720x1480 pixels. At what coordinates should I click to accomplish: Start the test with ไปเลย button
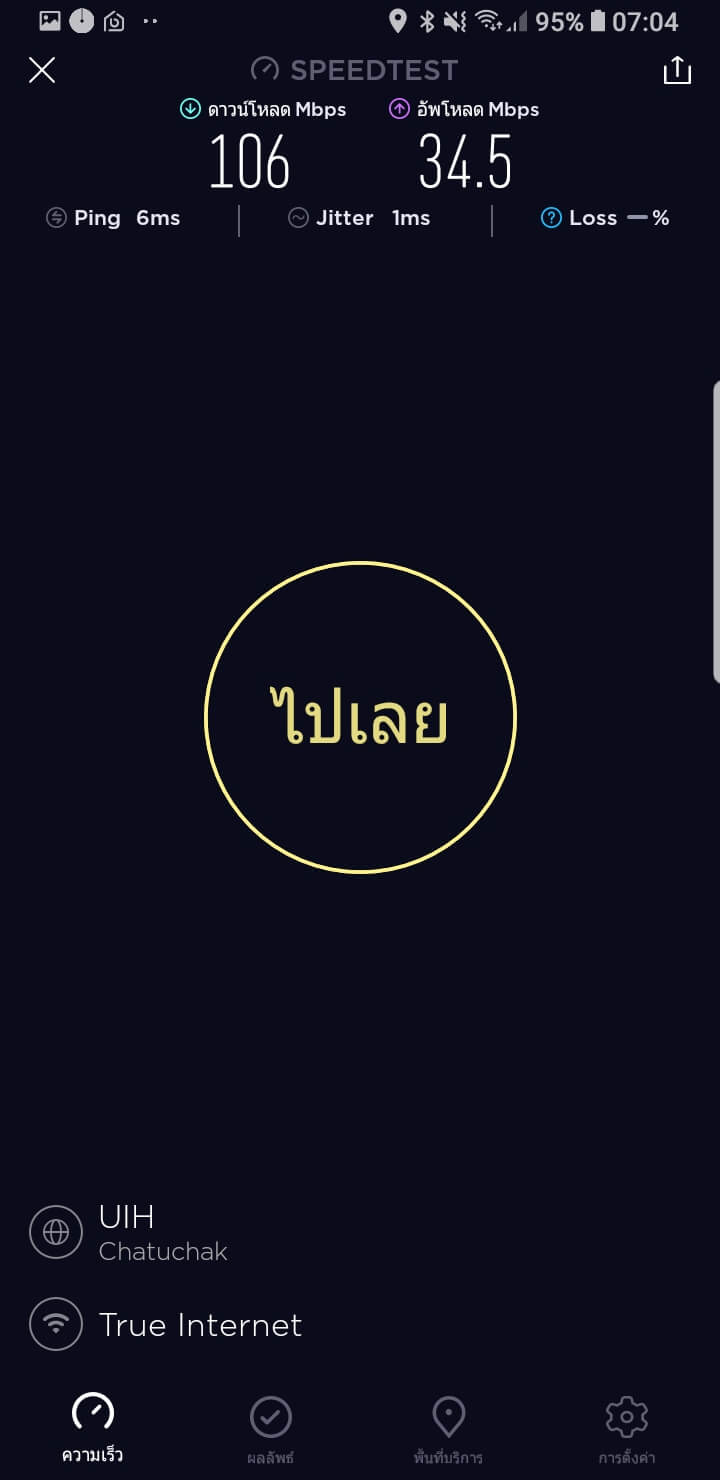[x=360, y=717]
